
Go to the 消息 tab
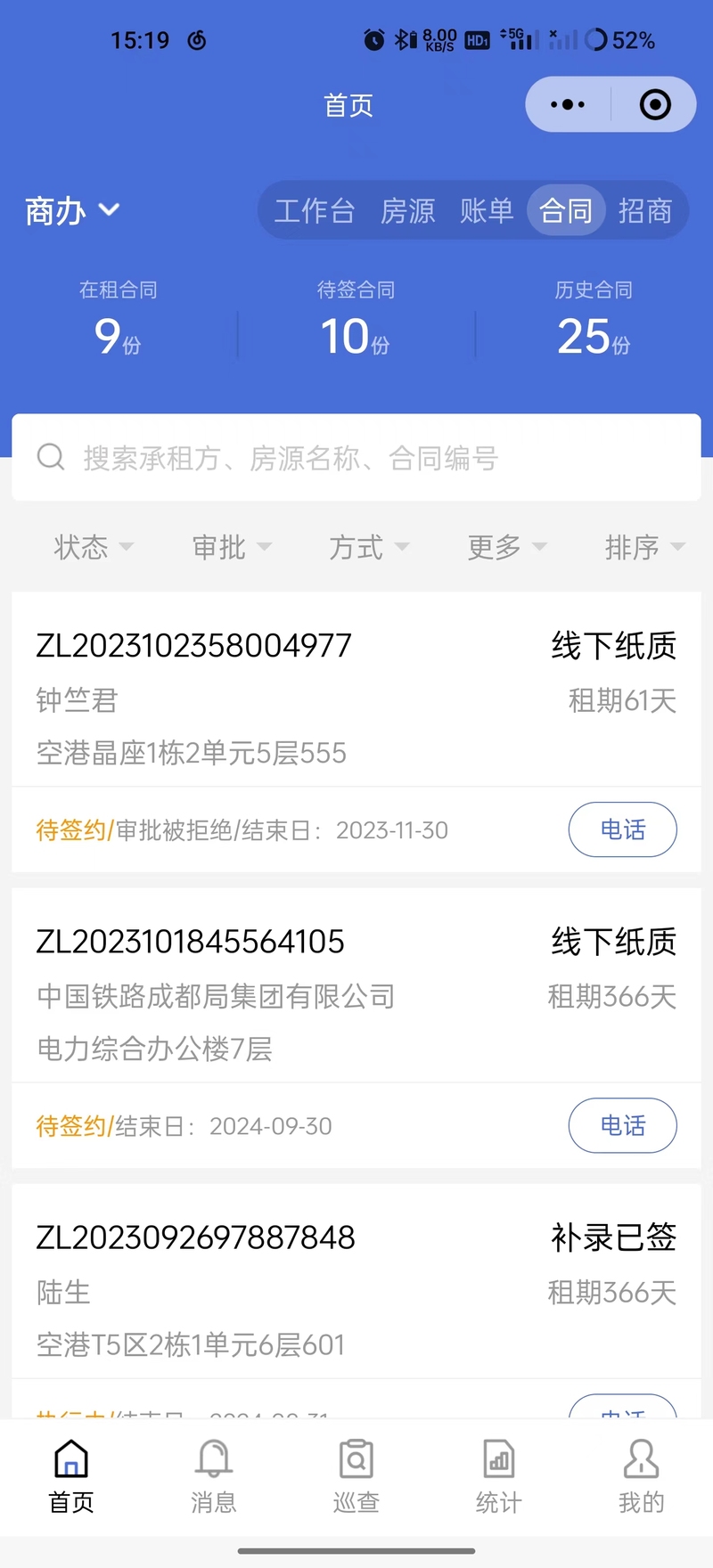pos(214,1476)
